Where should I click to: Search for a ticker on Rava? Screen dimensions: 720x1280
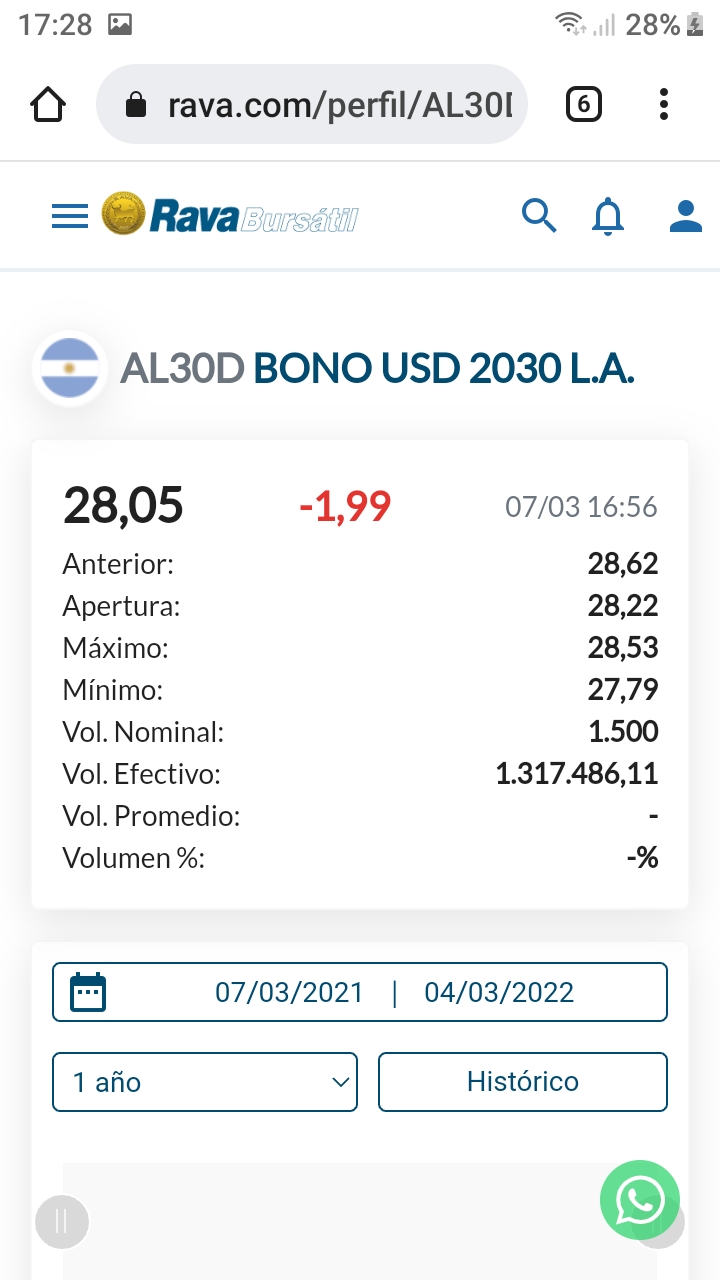click(539, 215)
